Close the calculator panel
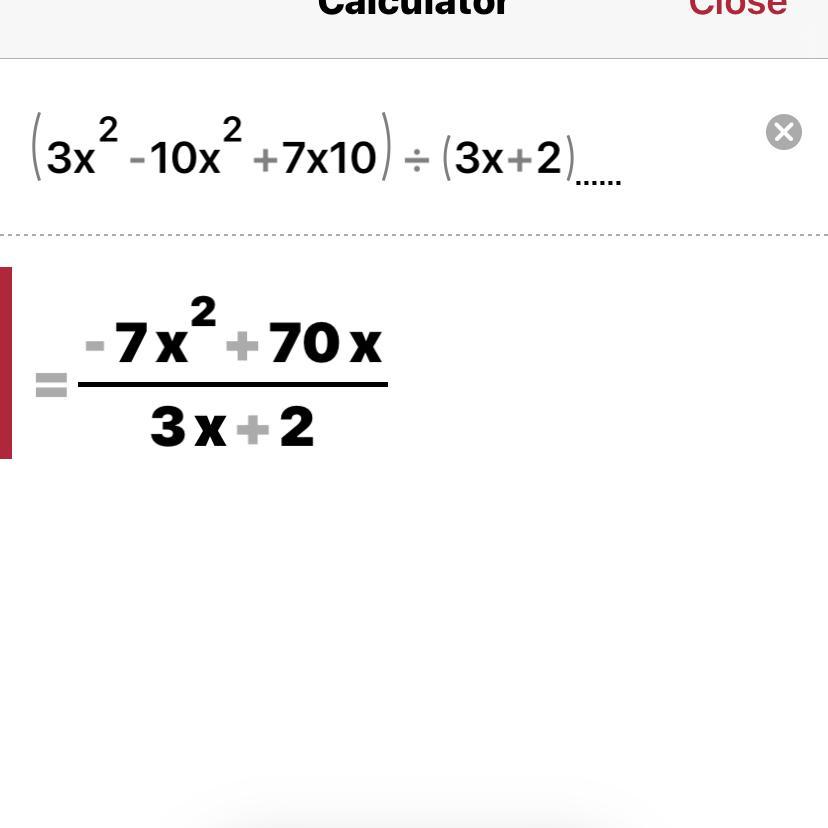Image resolution: width=828 pixels, height=828 pixels. click(737, 8)
